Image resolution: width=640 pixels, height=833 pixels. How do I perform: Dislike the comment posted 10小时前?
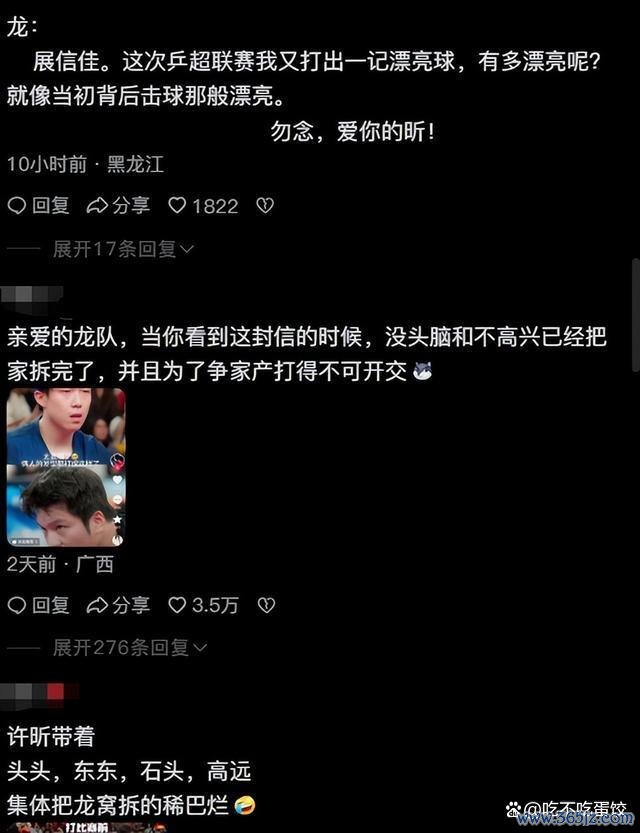pos(265,206)
